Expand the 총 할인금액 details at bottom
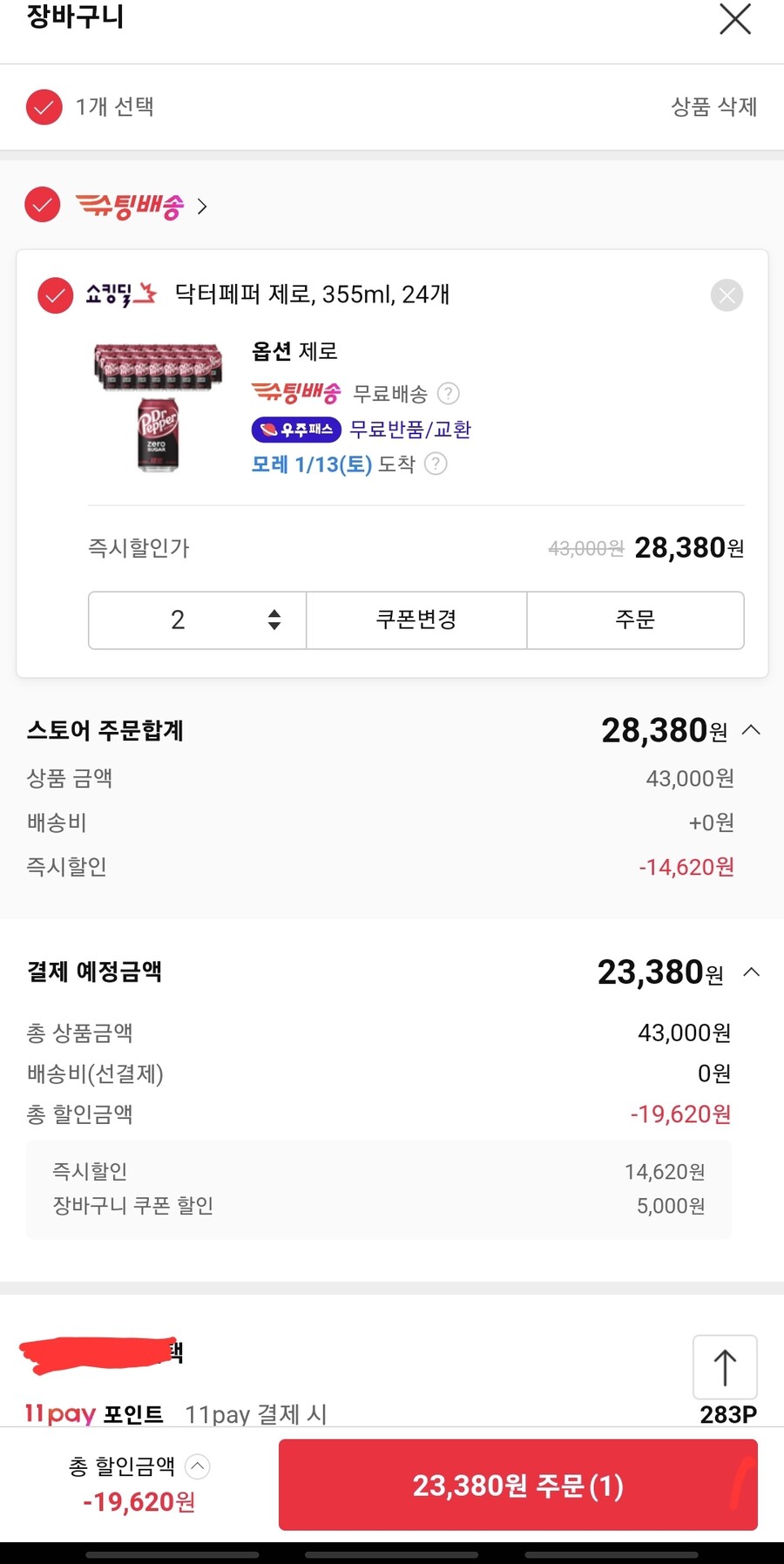Image resolution: width=784 pixels, height=1564 pixels. point(197,1466)
